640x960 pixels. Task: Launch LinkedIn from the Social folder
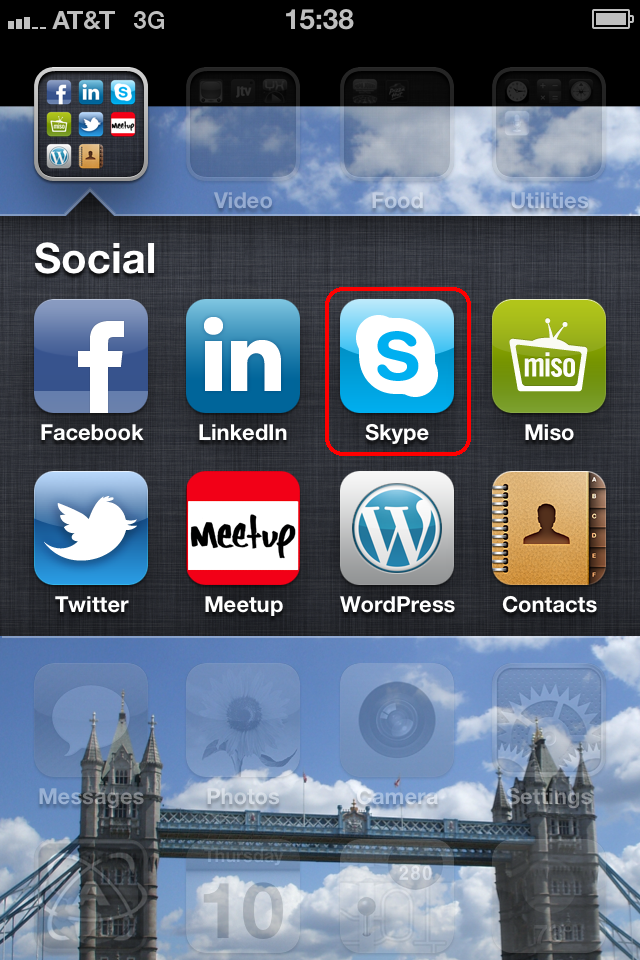coord(243,357)
